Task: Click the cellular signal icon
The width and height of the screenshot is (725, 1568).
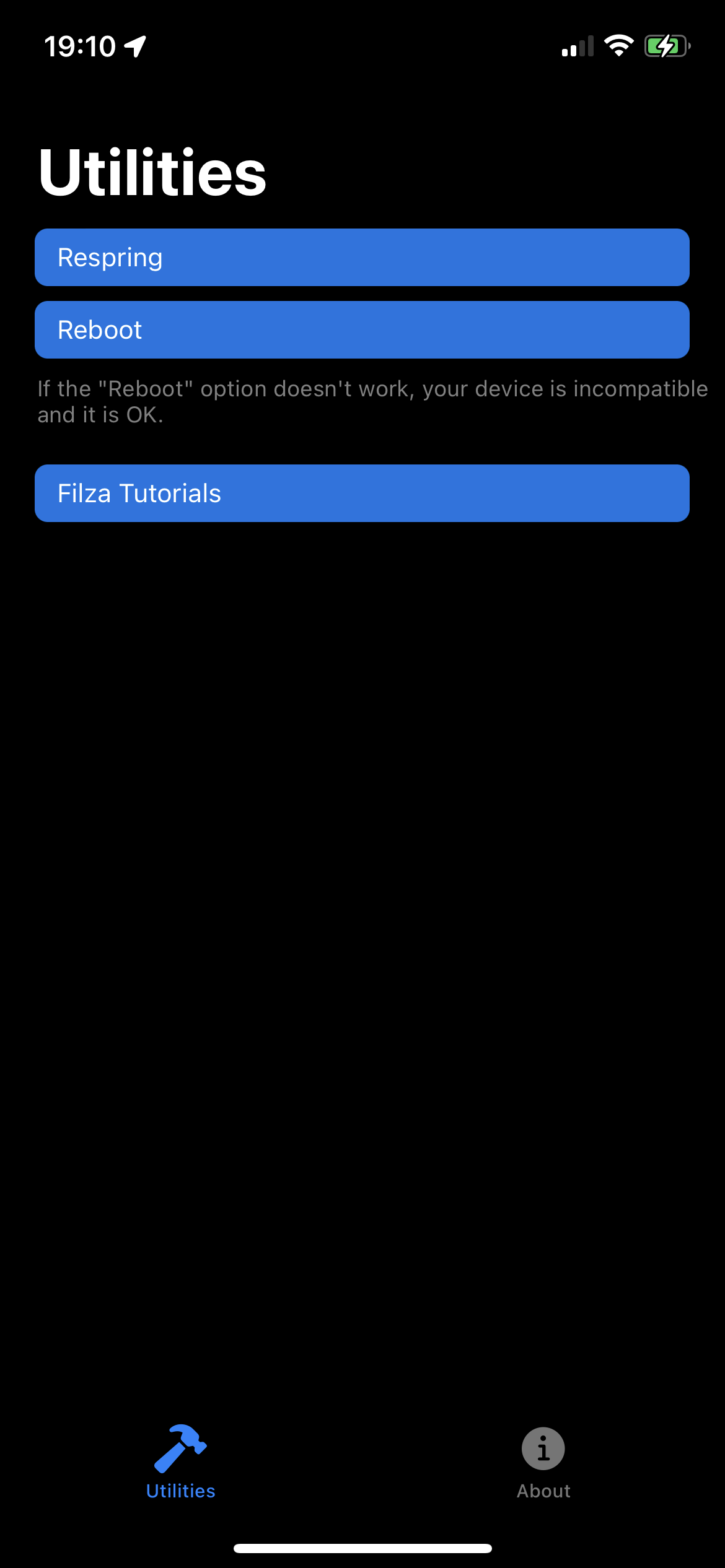Action: click(x=578, y=45)
